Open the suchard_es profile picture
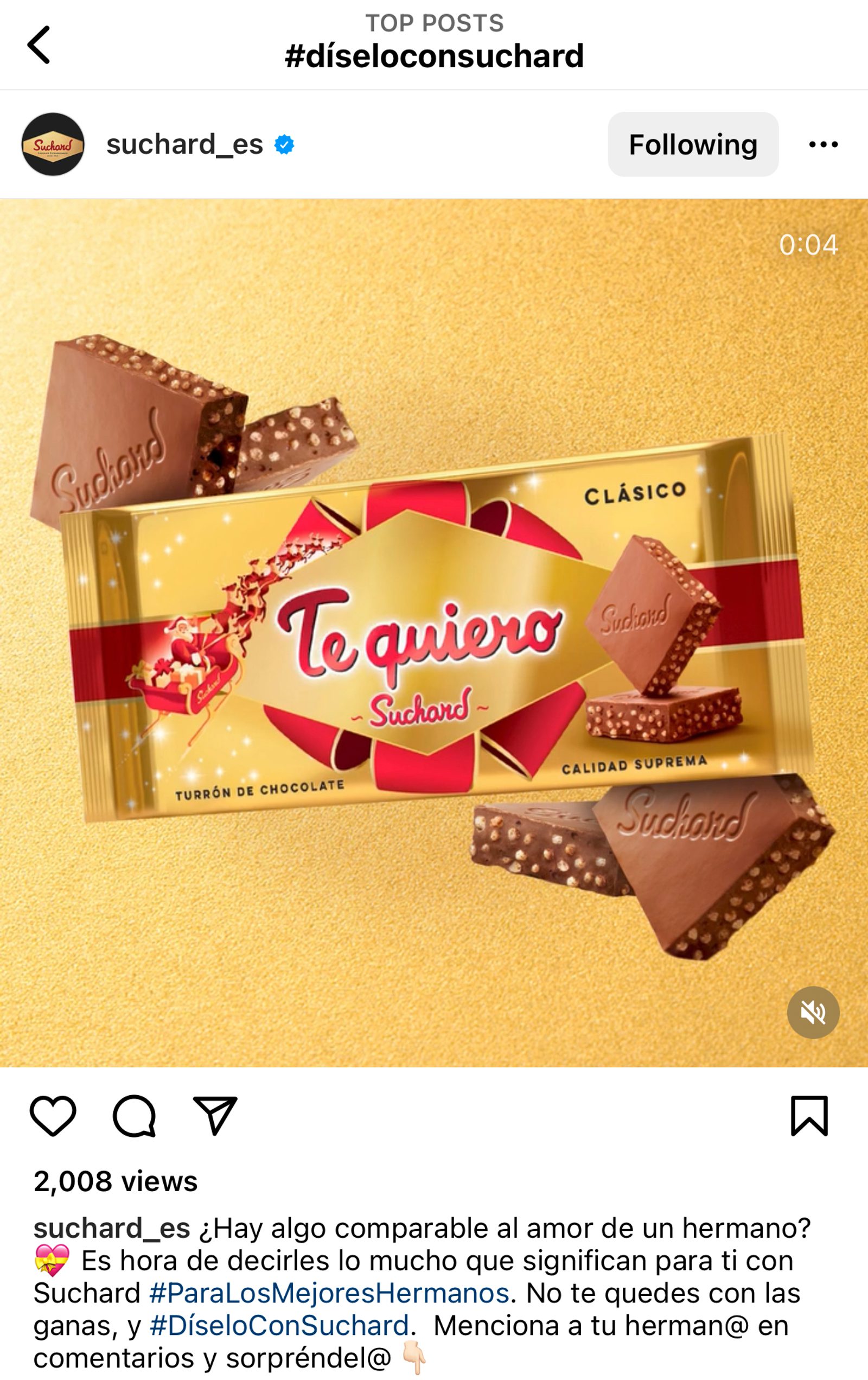This screenshot has height=1380, width=868. 53,144
